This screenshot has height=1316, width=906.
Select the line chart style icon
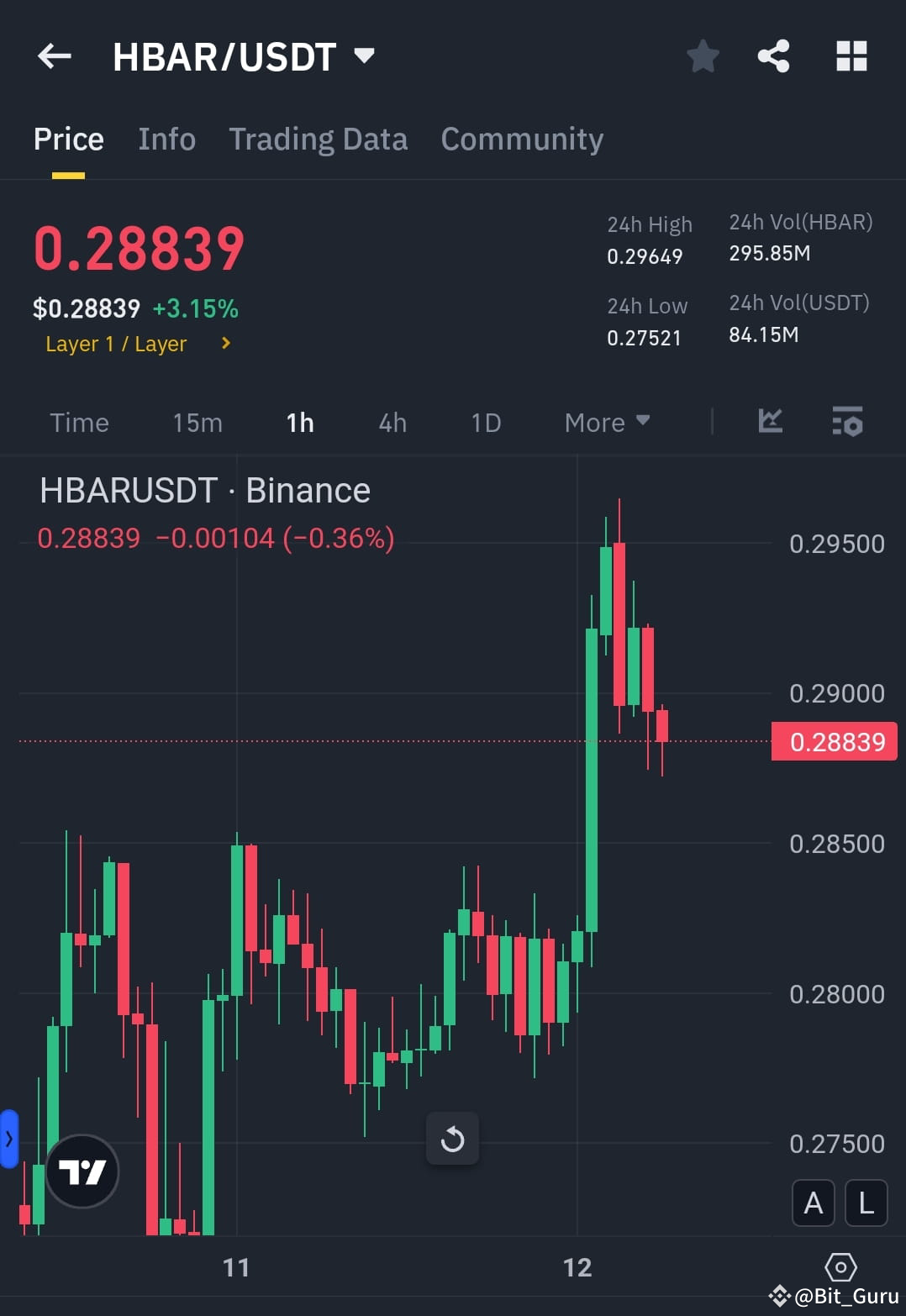(x=770, y=422)
